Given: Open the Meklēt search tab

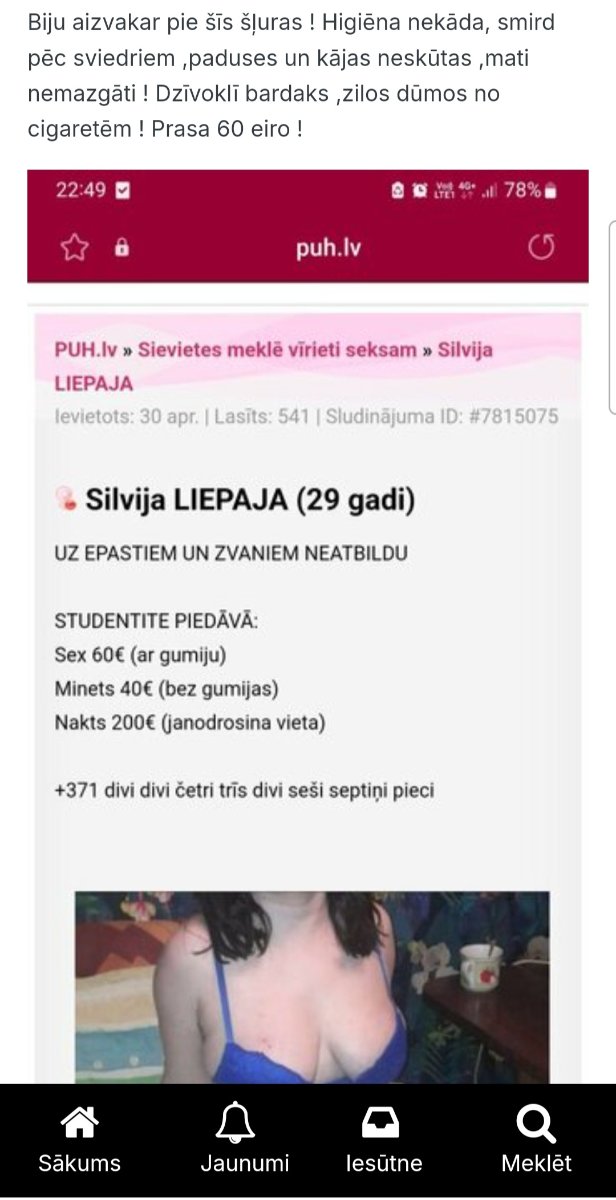Looking at the screenshot, I should pos(536,1141).
